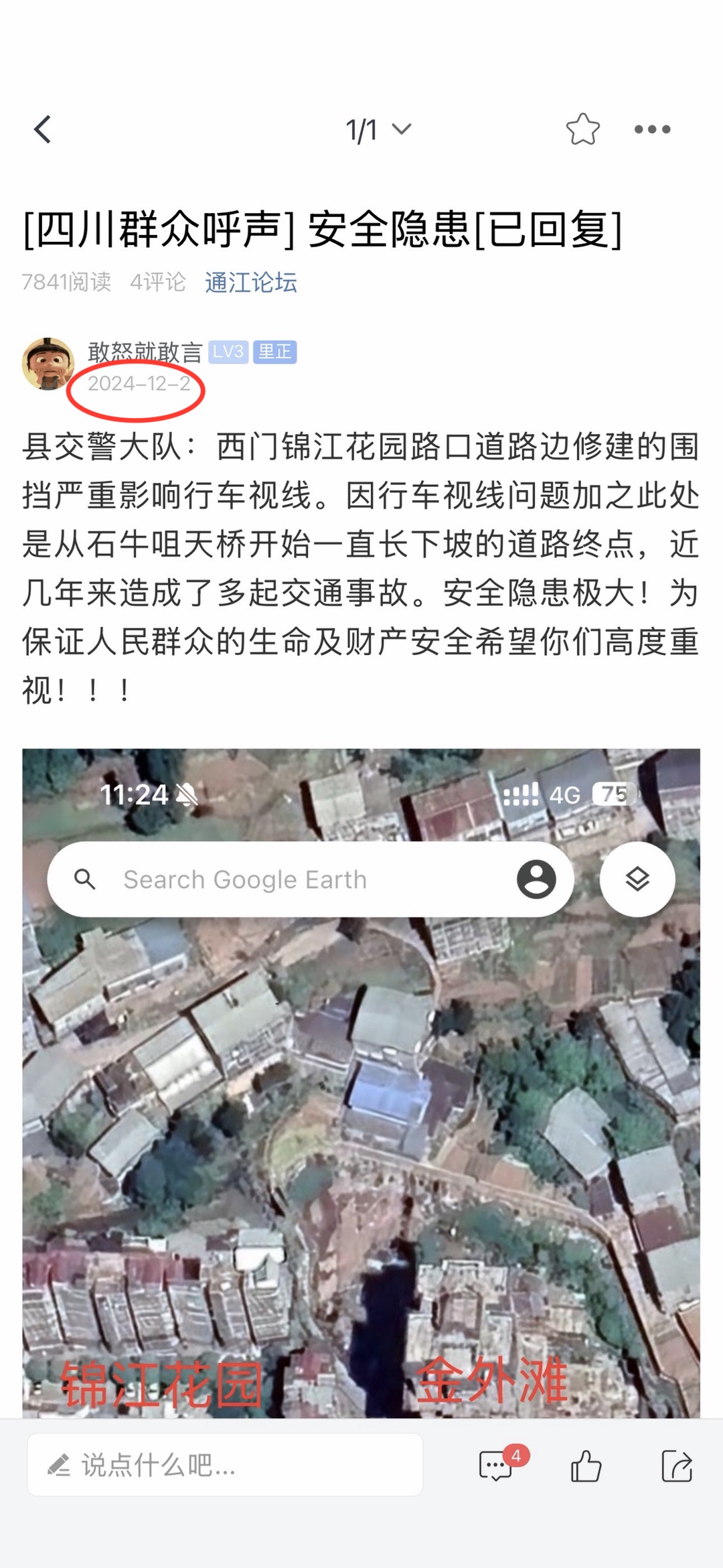Image resolution: width=723 pixels, height=1568 pixels.
Task: Go back using the top-left arrow
Action: (x=44, y=129)
